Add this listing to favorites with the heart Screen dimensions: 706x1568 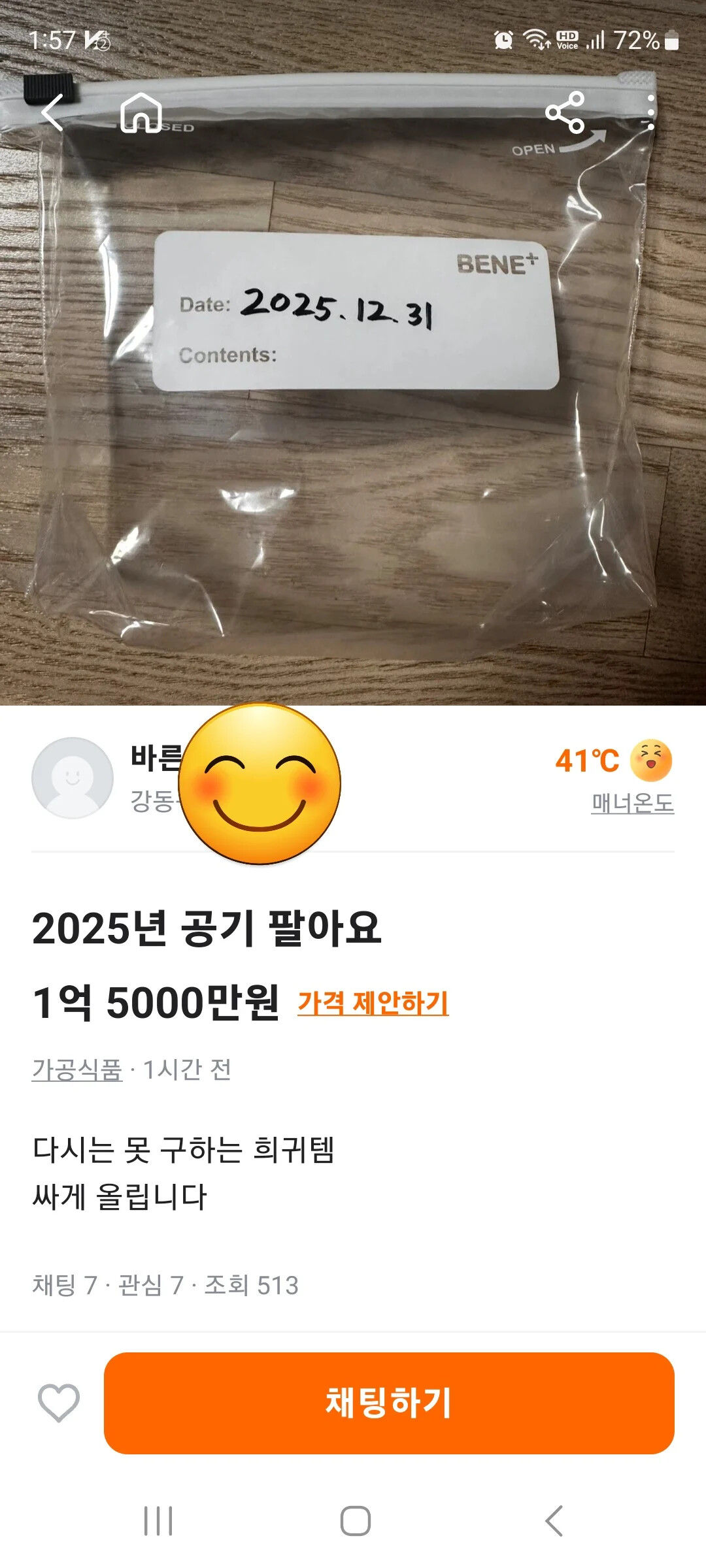pos(59,1403)
